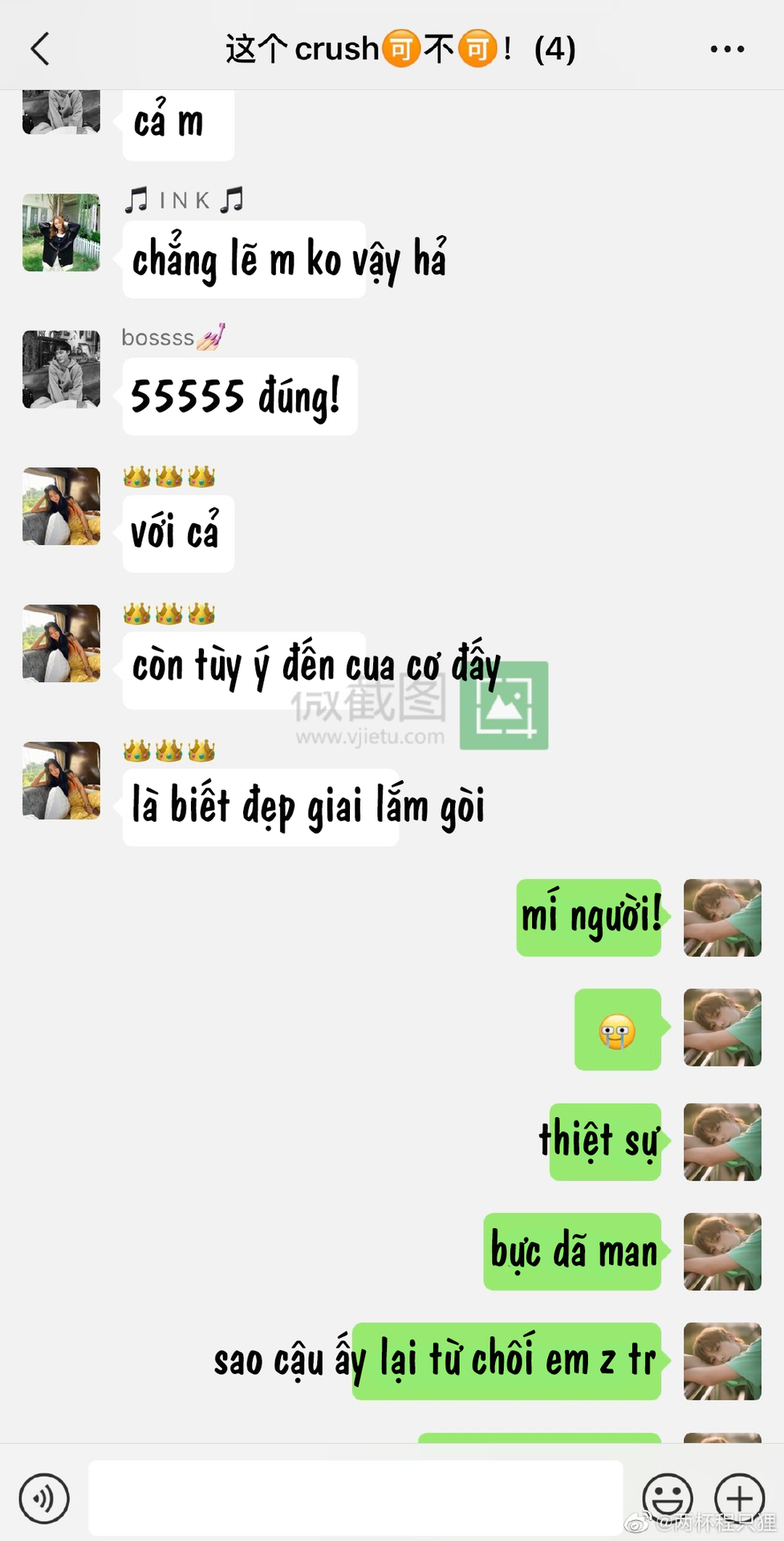View bossss's profile avatar
This screenshot has width=784, height=1541.
[x=62, y=369]
